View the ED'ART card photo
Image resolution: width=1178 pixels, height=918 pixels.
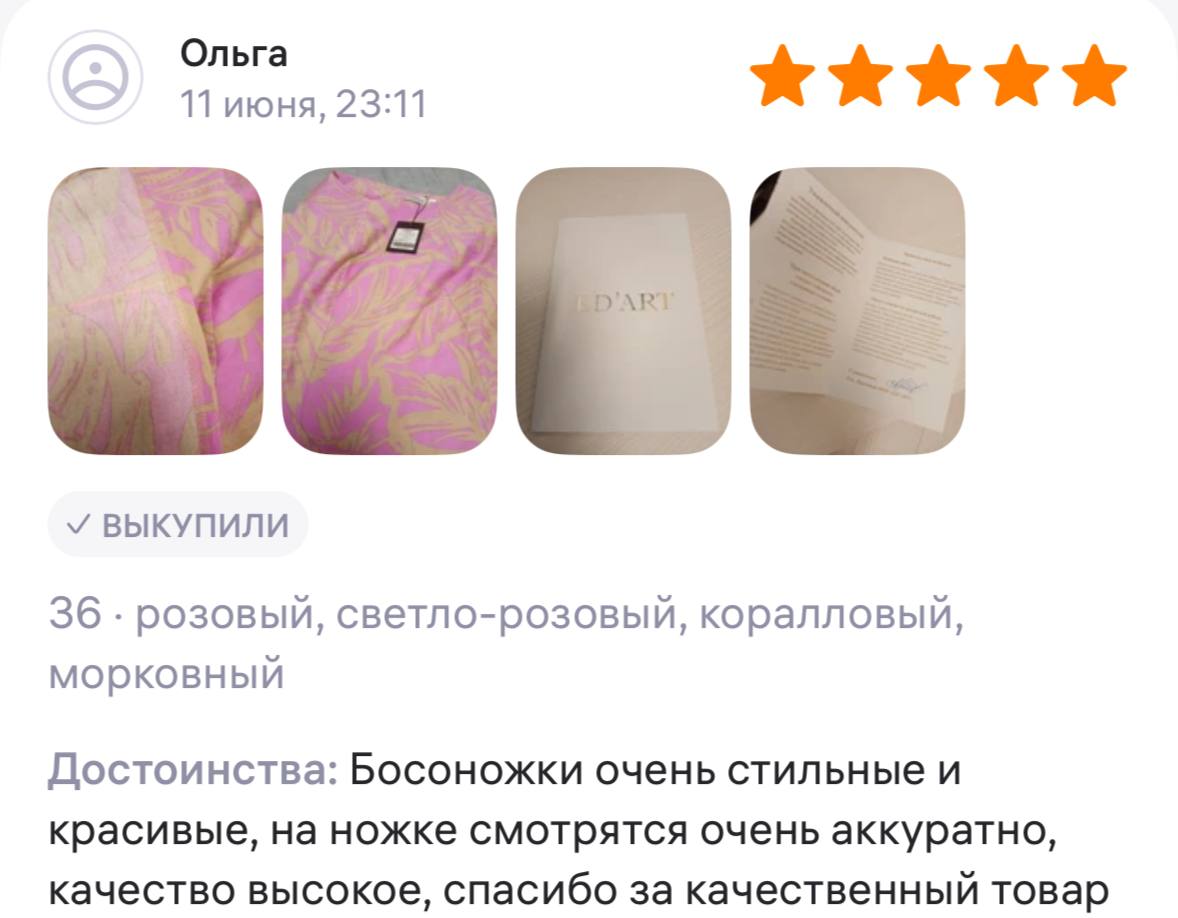pos(623,311)
